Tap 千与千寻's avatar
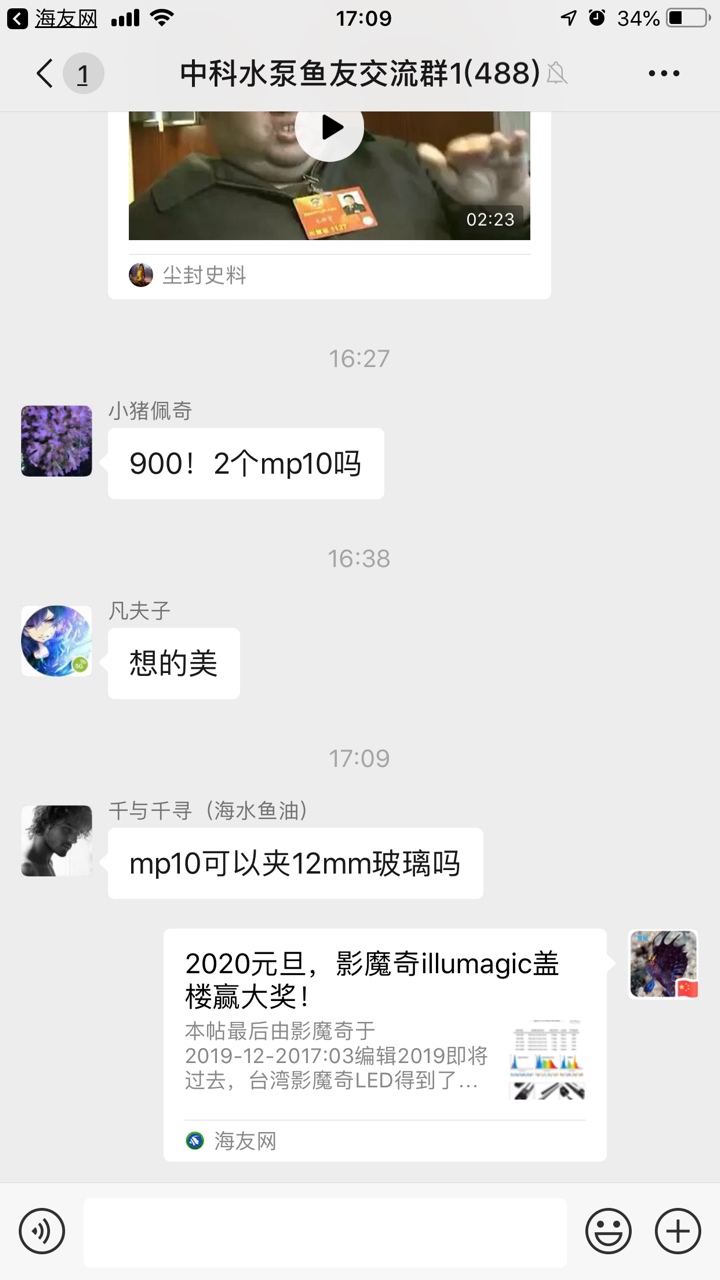The height and width of the screenshot is (1280, 720). [x=56, y=841]
